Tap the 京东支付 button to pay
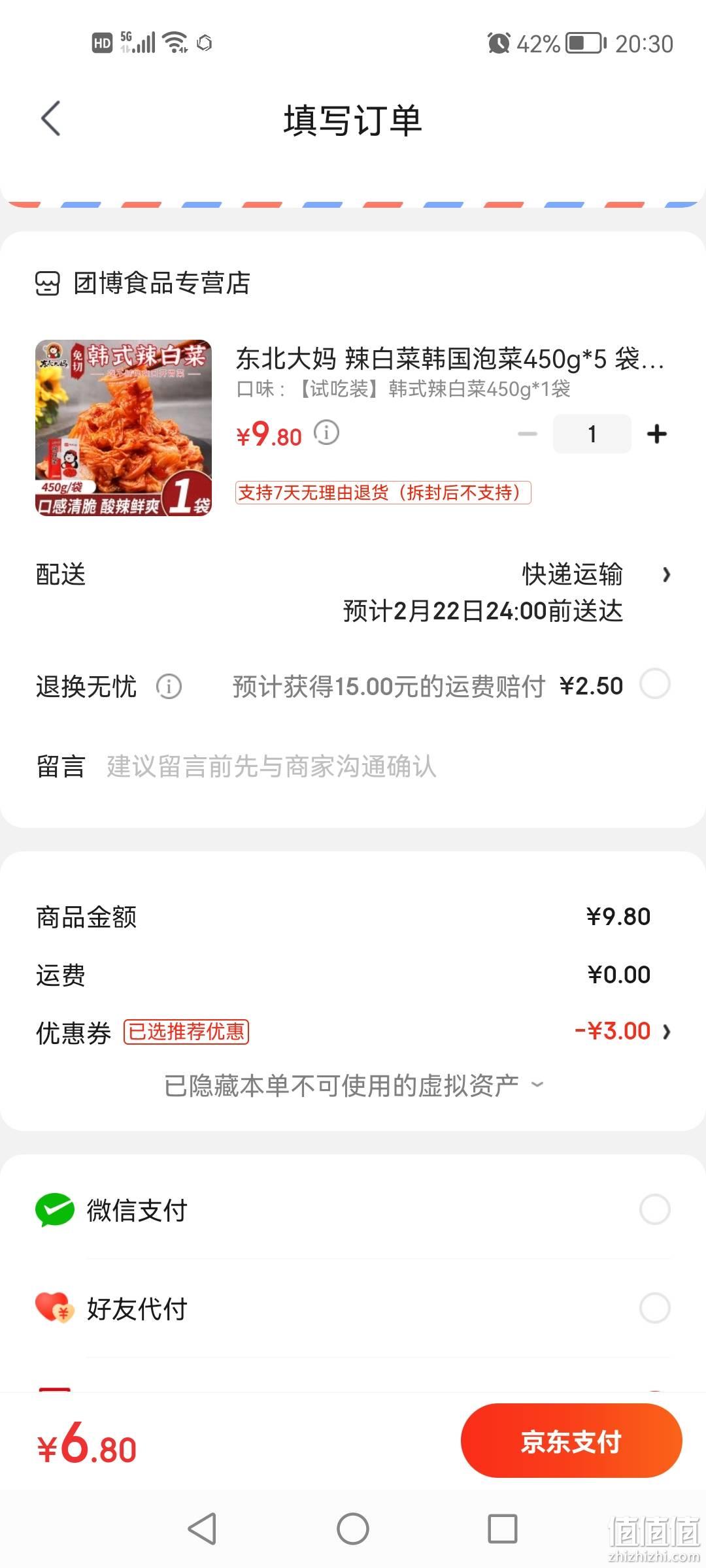Screen dimensions: 706x1568 click(x=571, y=1441)
